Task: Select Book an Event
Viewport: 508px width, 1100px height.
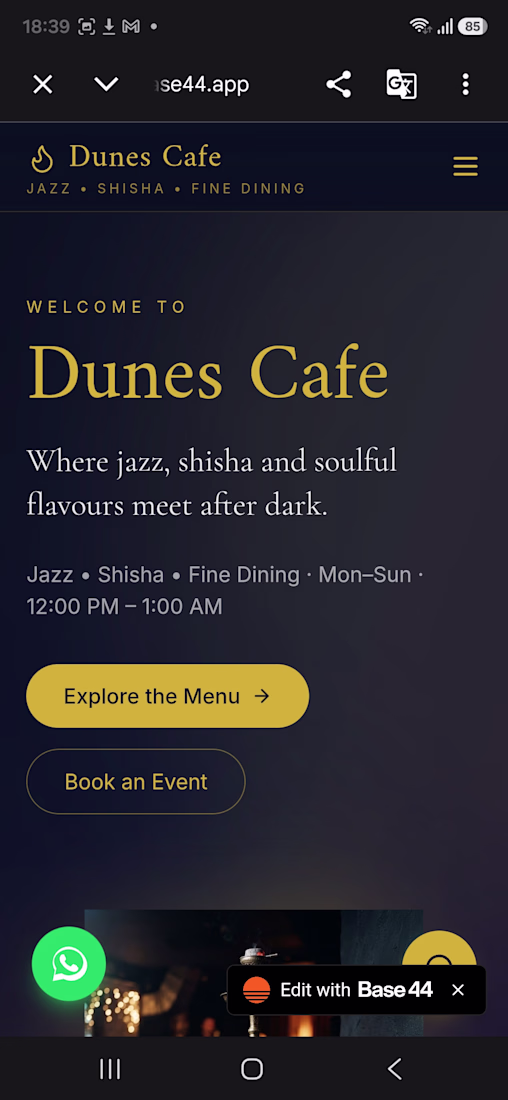Action: 136,782
